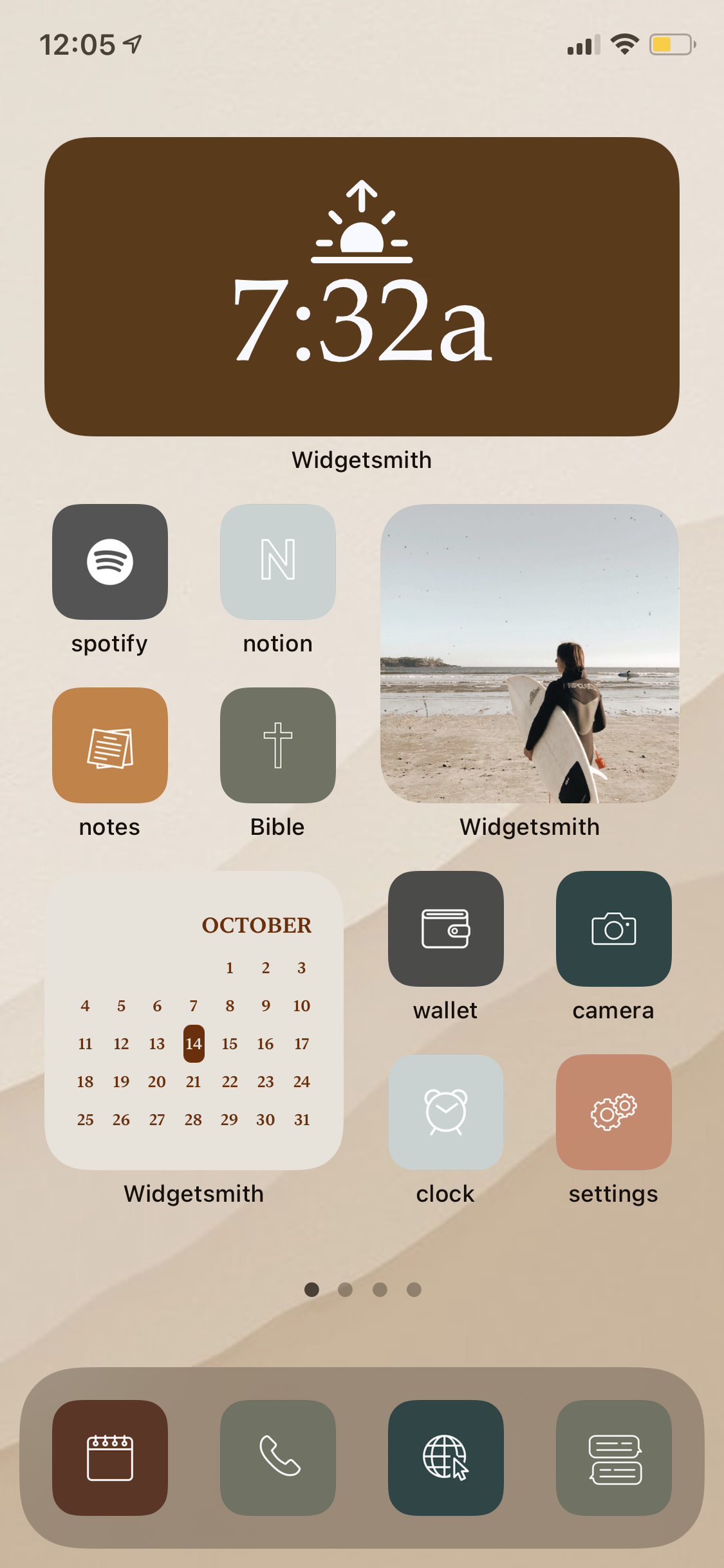Open the clock app
The width and height of the screenshot is (724, 1568).
(x=446, y=1112)
